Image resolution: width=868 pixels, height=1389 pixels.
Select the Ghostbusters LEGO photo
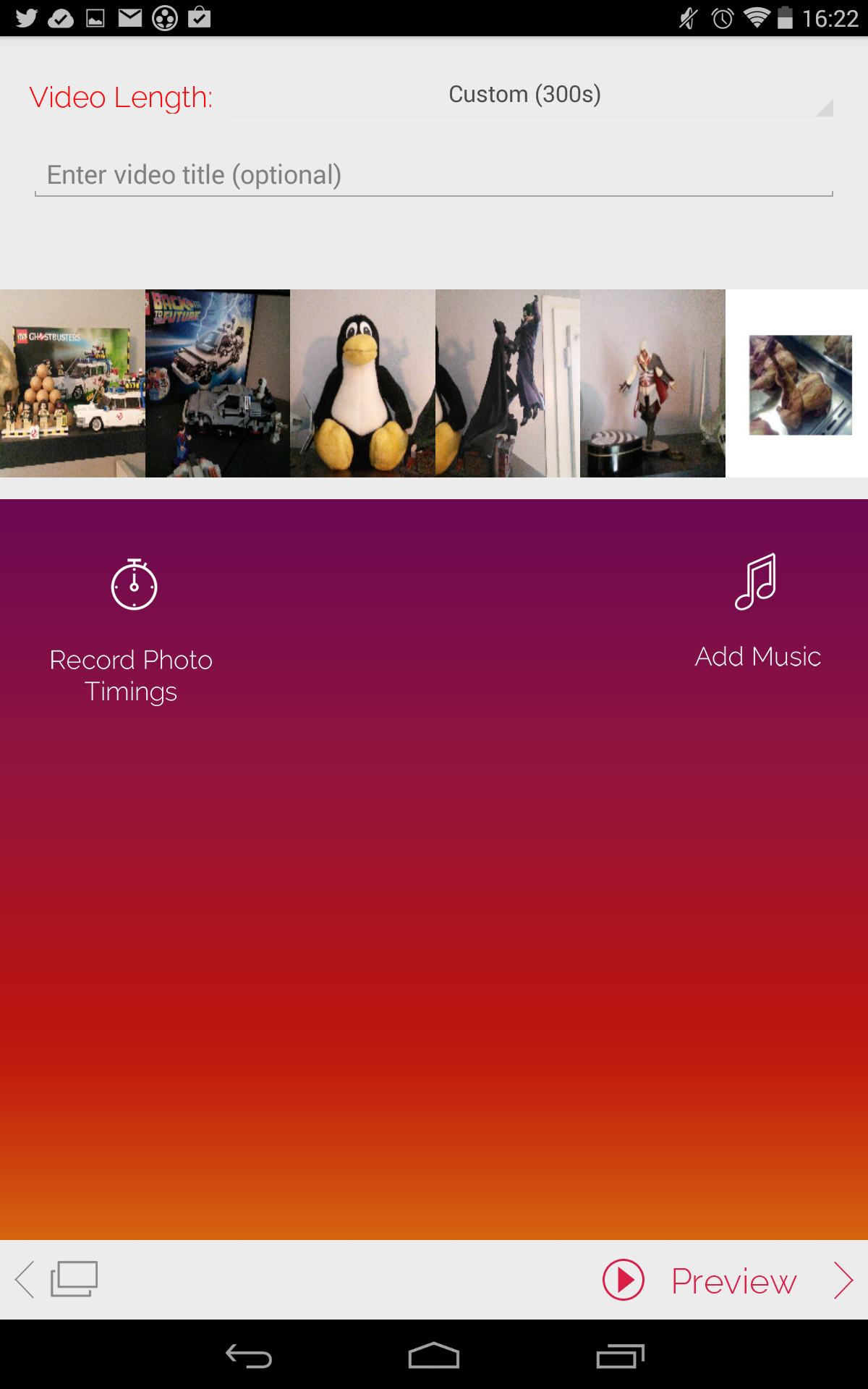pyautogui.click(x=72, y=383)
